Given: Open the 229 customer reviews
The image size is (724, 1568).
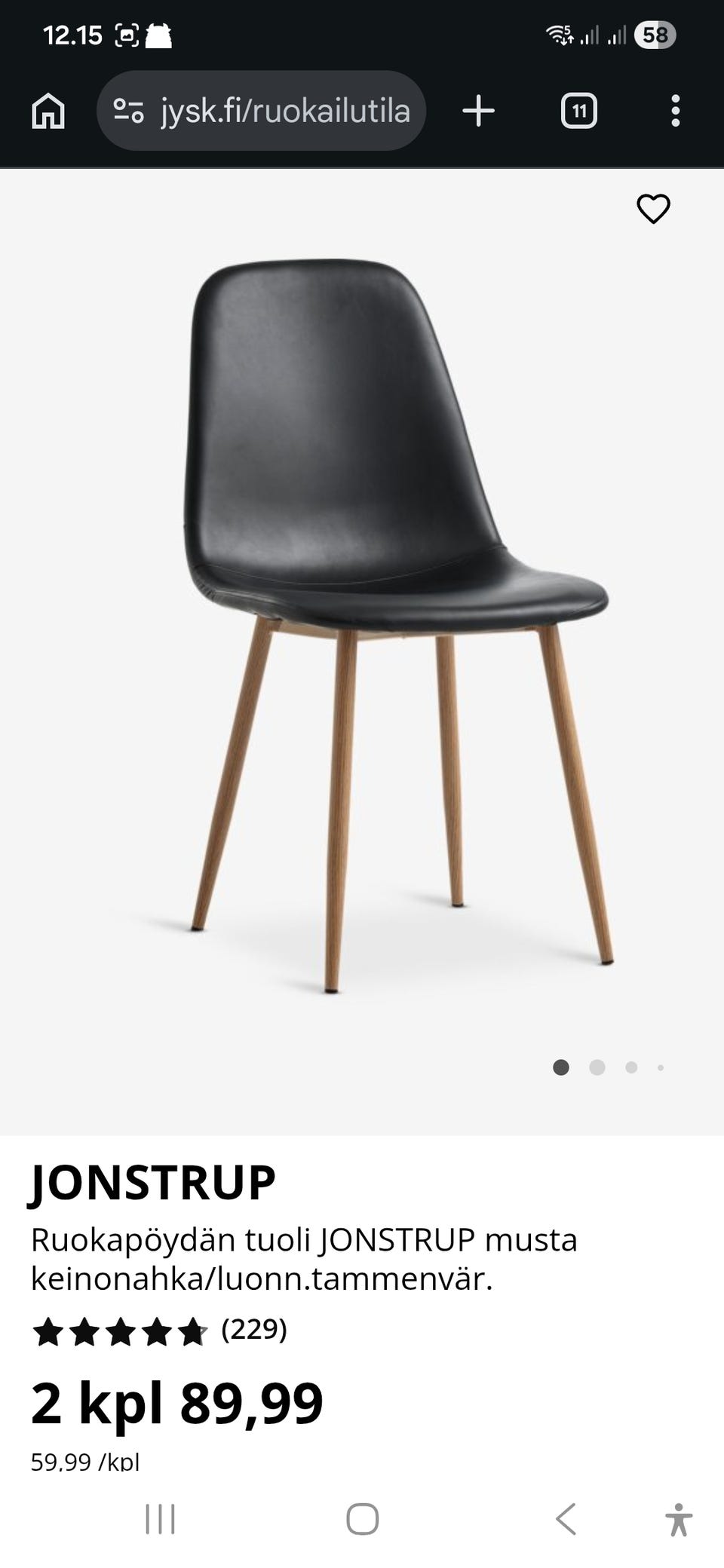Looking at the screenshot, I should (x=253, y=1330).
